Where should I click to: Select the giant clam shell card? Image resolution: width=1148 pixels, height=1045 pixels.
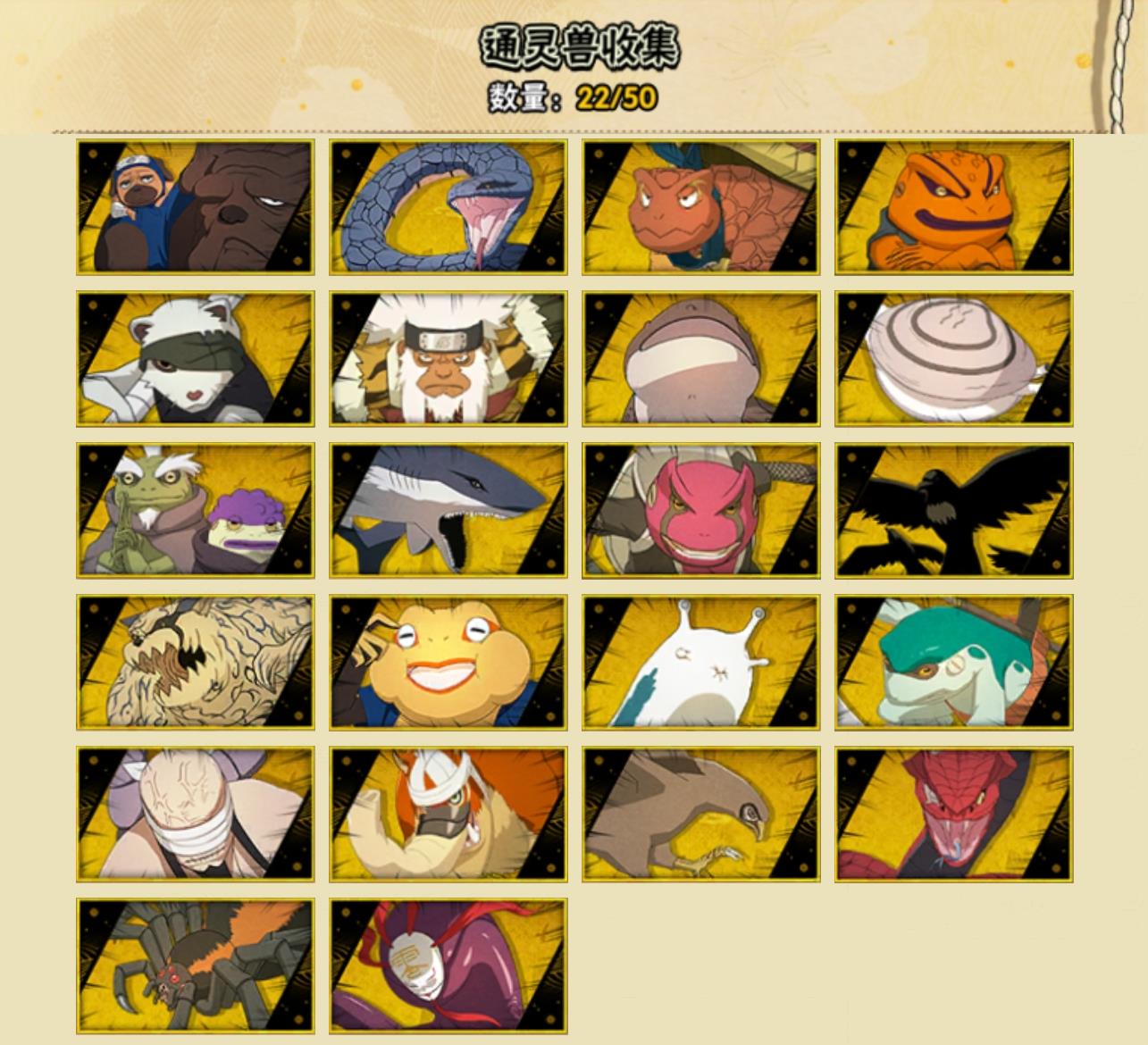(953, 359)
